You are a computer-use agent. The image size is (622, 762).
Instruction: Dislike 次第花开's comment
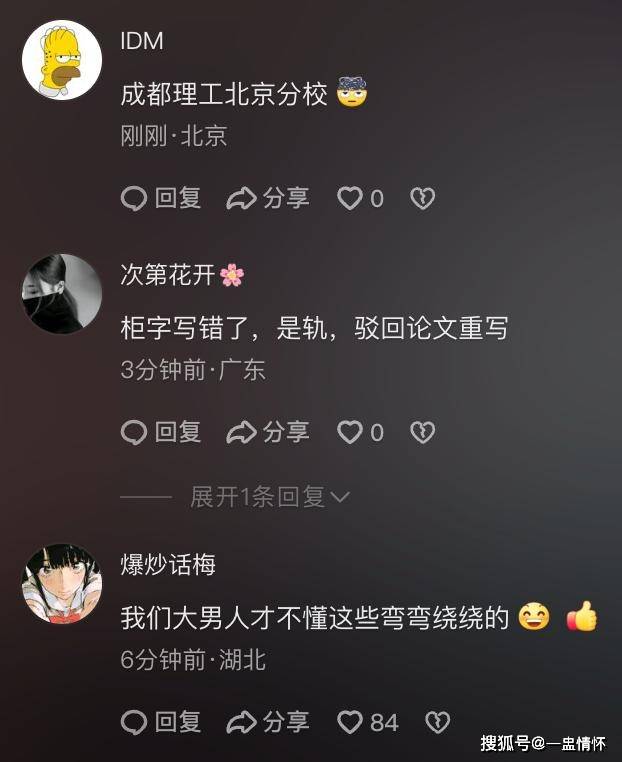(423, 431)
